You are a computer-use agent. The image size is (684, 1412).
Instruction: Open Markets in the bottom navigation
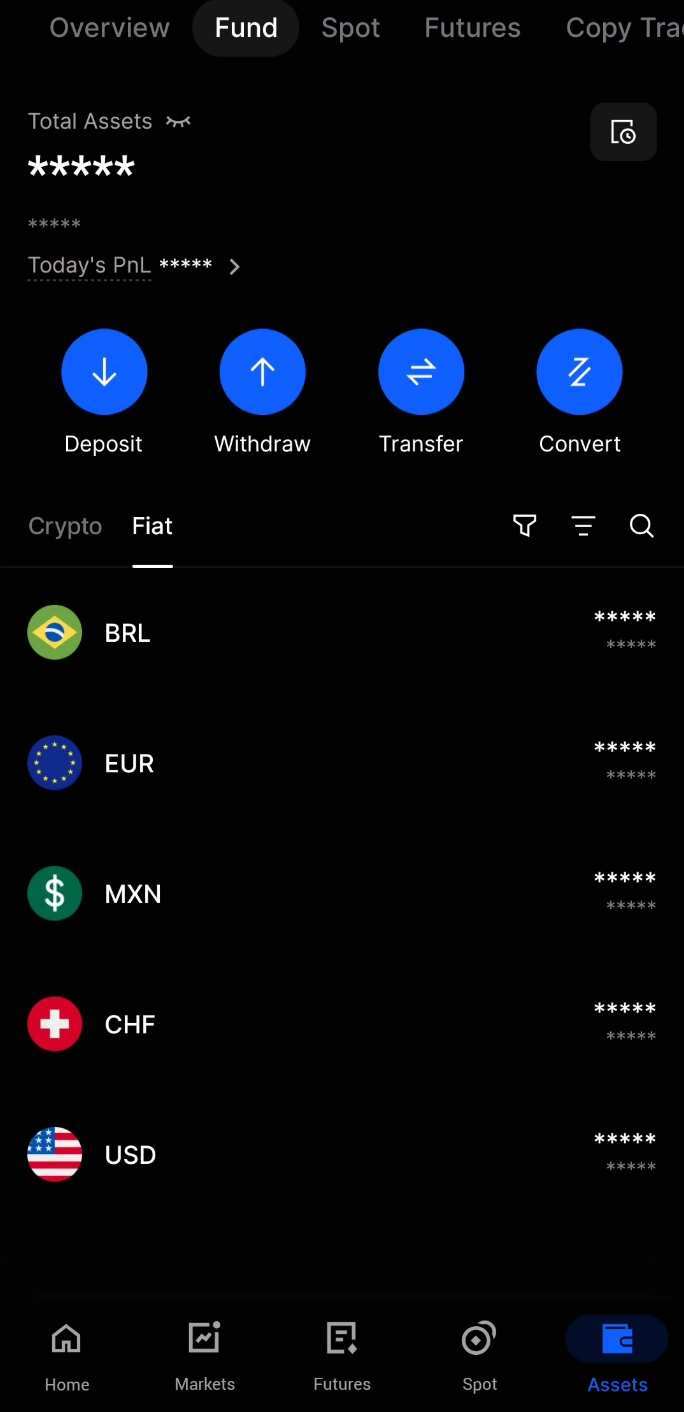(205, 1355)
